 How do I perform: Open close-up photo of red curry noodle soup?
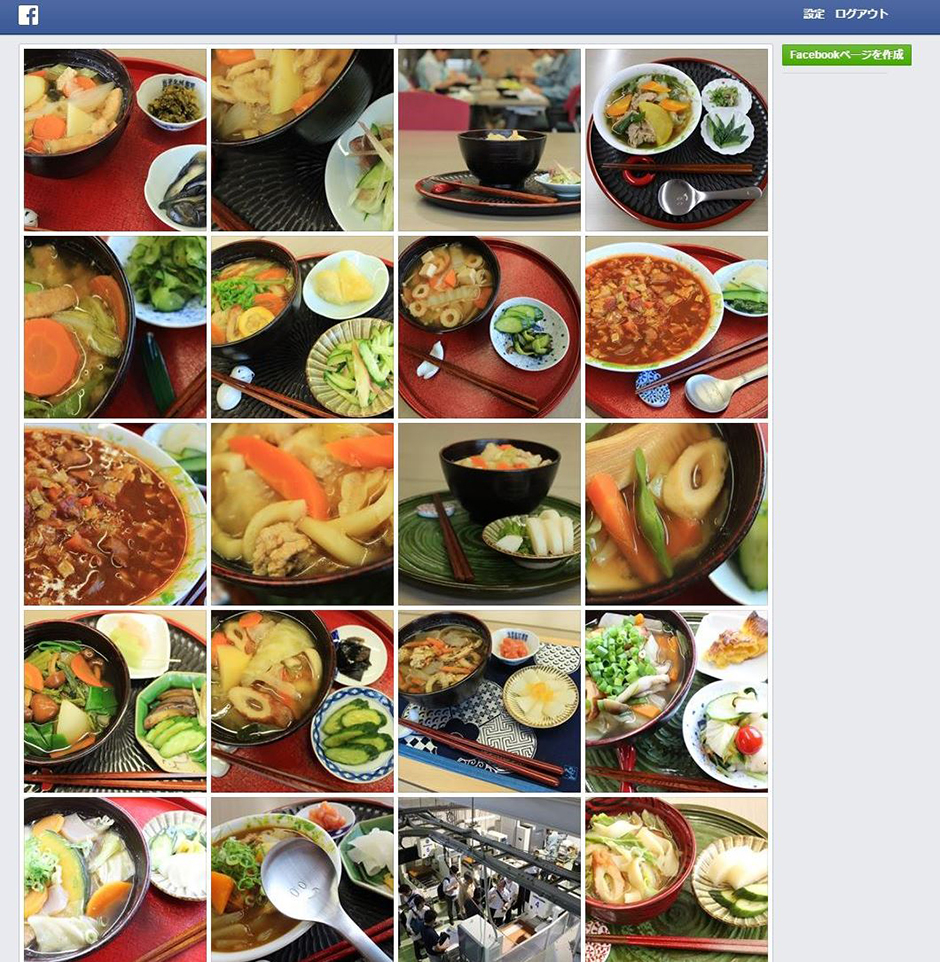pos(115,514)
